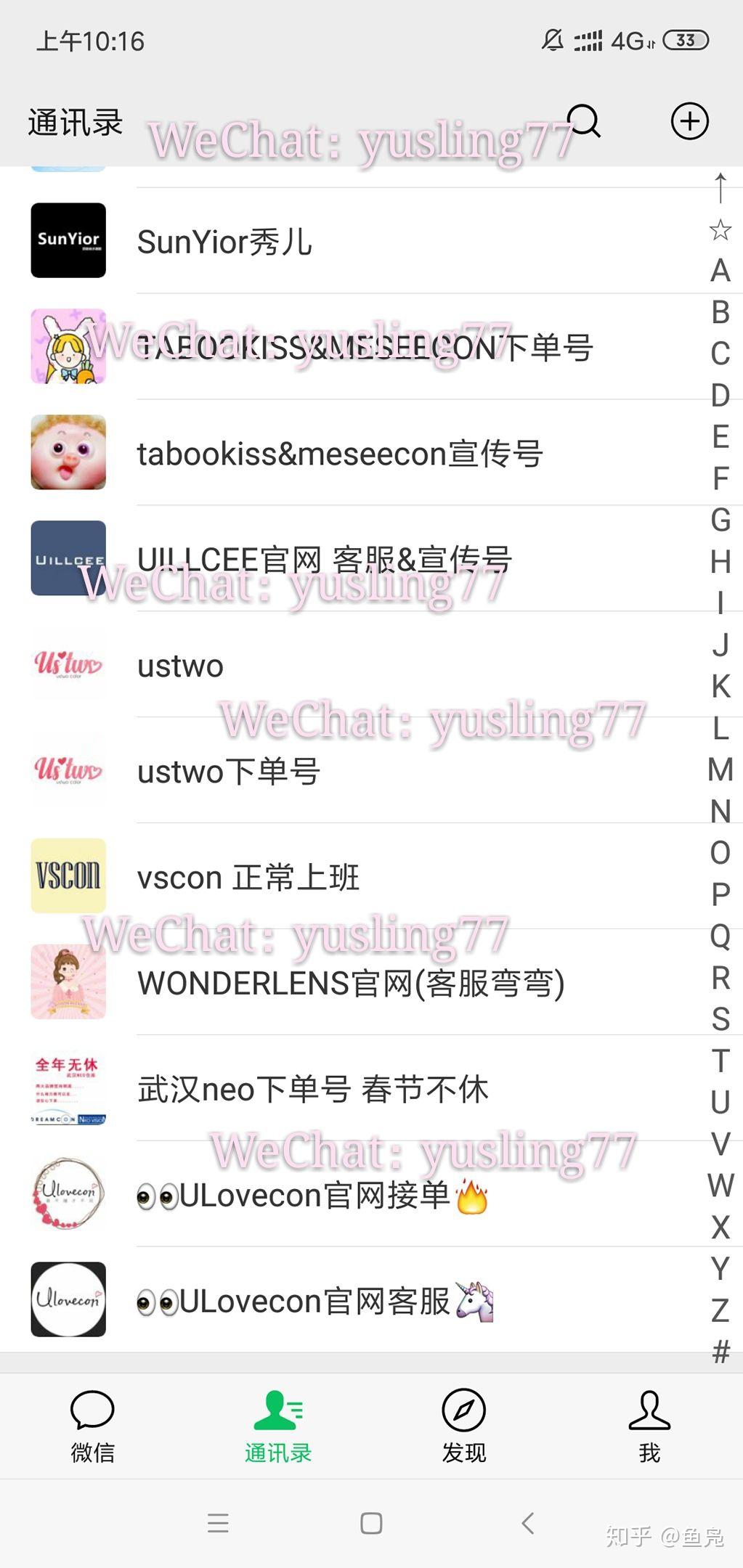Image resolution: width=743 pixels, height=1568 pixels.
Task: Tap the plus icon to add contacts
Action: [x=689, y=121]
